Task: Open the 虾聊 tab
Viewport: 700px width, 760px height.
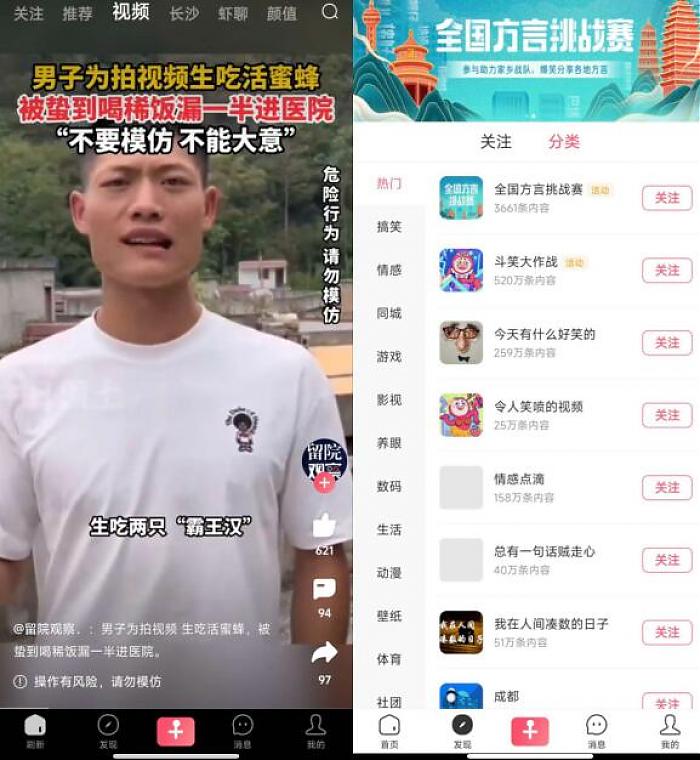Action: [233, 14]
